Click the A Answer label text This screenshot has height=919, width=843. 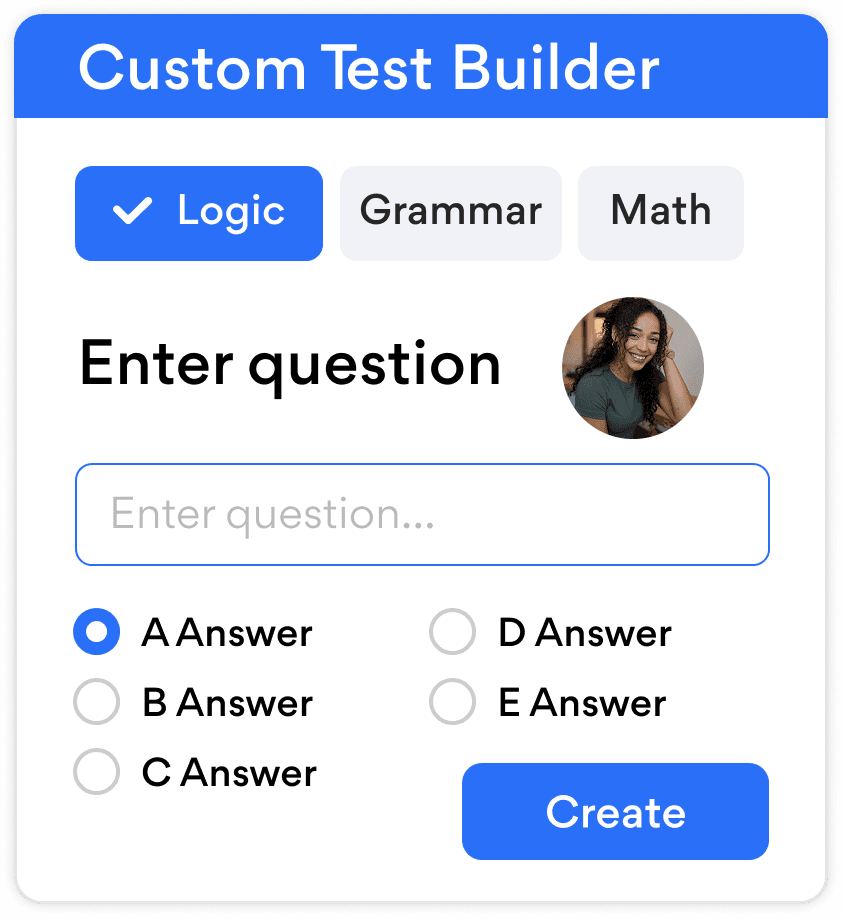point(226,631)
